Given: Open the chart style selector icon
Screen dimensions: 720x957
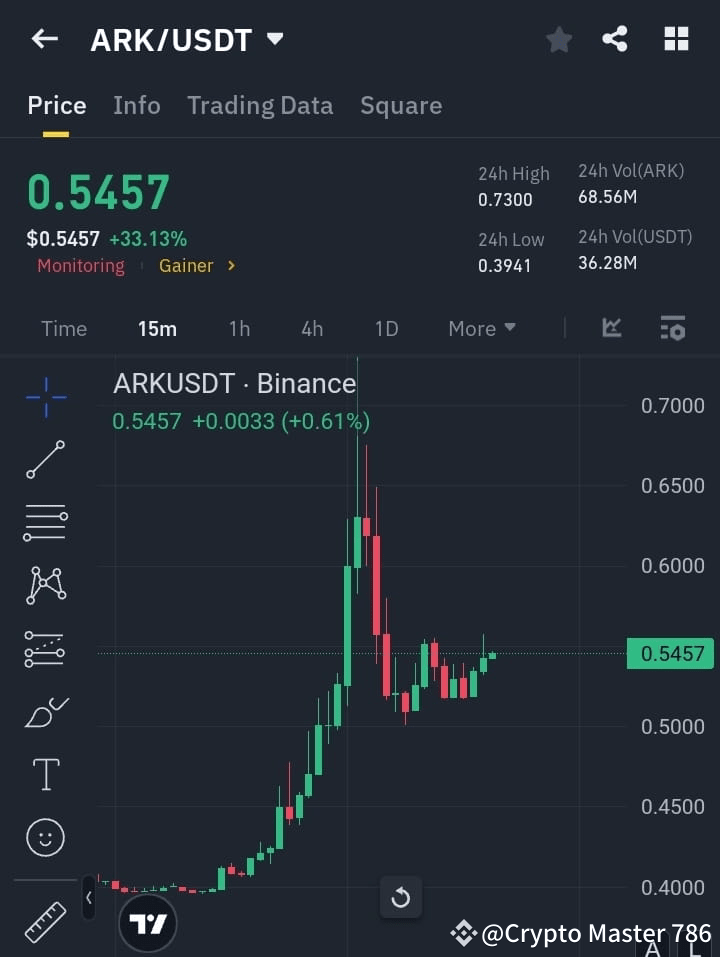Looking at the screenshot, I should [x=611, y=328].
